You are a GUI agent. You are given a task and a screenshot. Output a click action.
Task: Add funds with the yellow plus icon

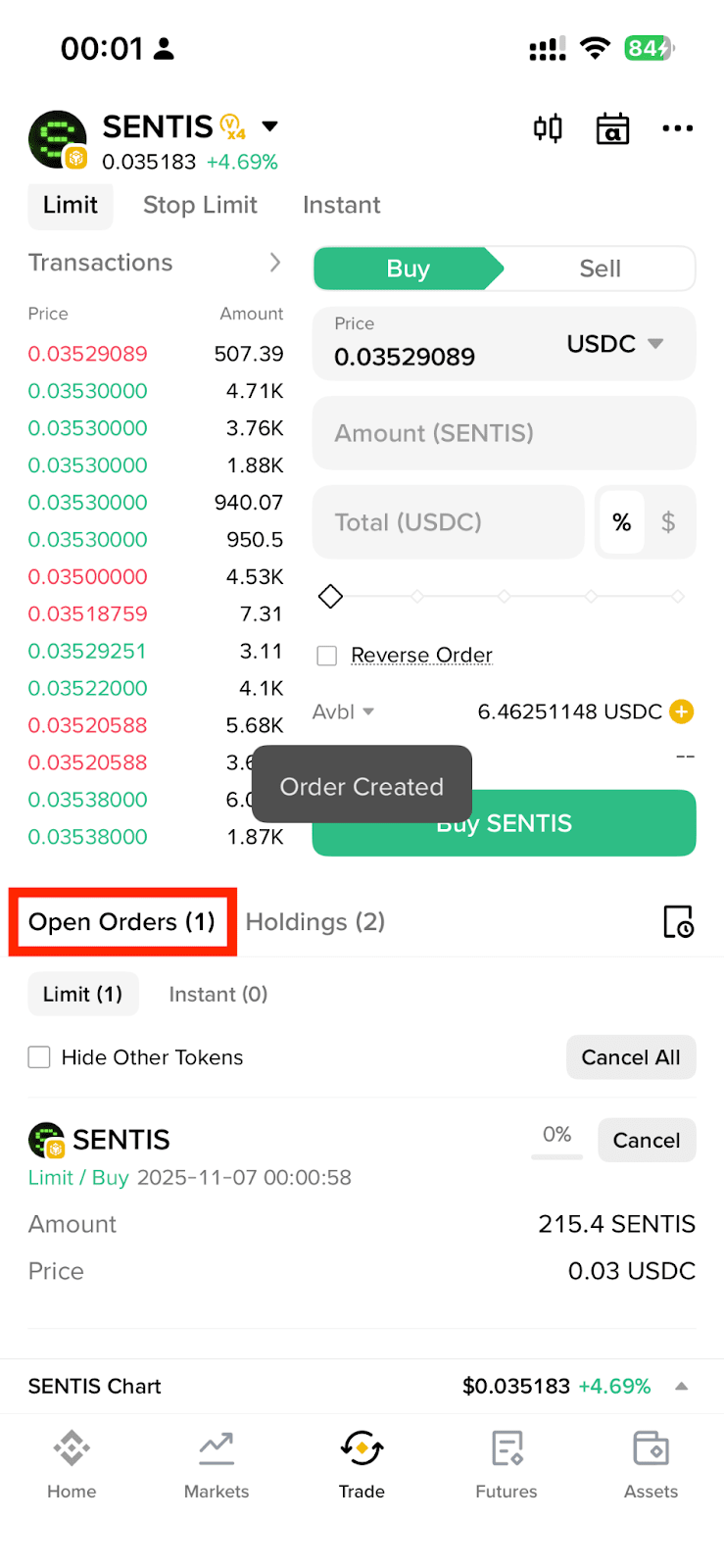(x=682, y=711)
